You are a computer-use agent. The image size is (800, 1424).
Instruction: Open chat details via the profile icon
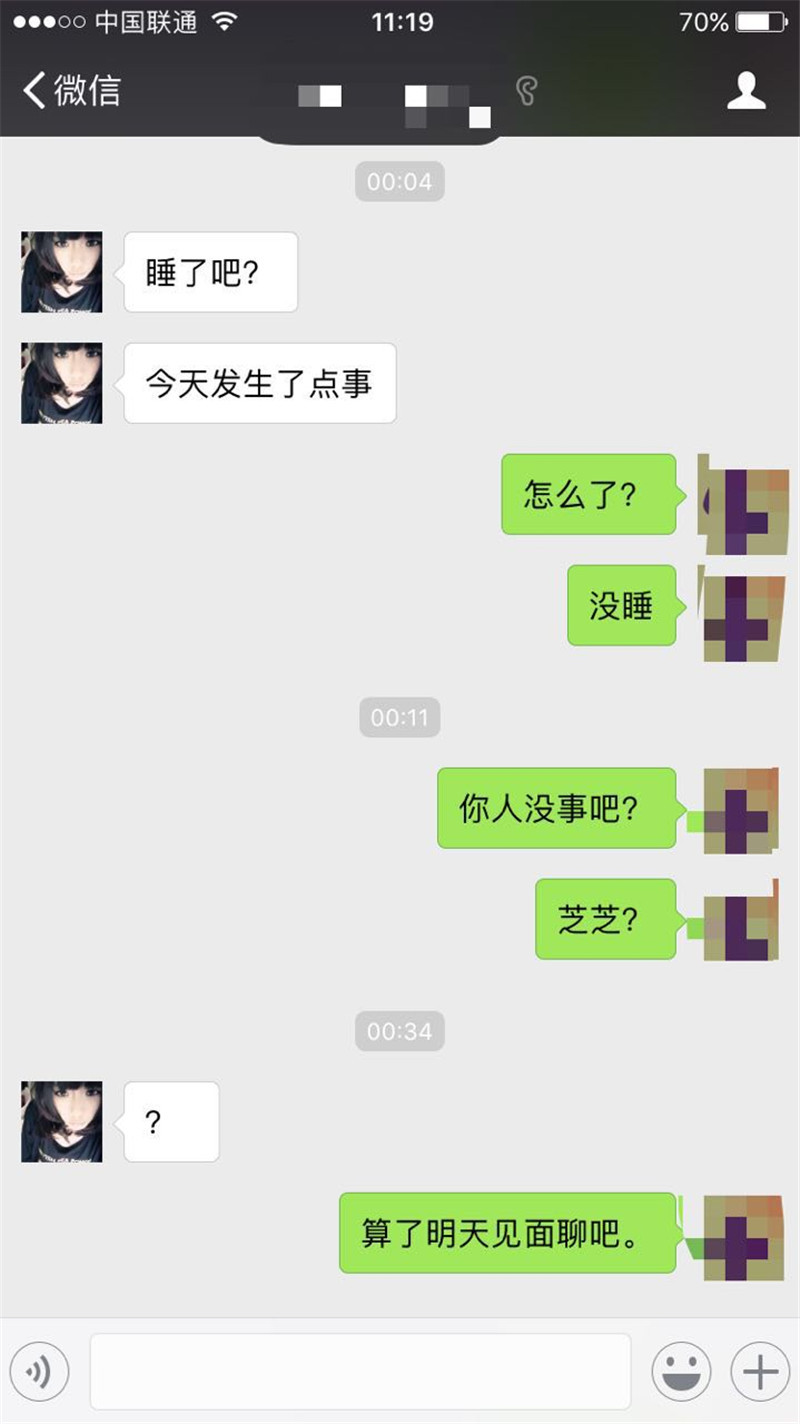click(745, 90)
